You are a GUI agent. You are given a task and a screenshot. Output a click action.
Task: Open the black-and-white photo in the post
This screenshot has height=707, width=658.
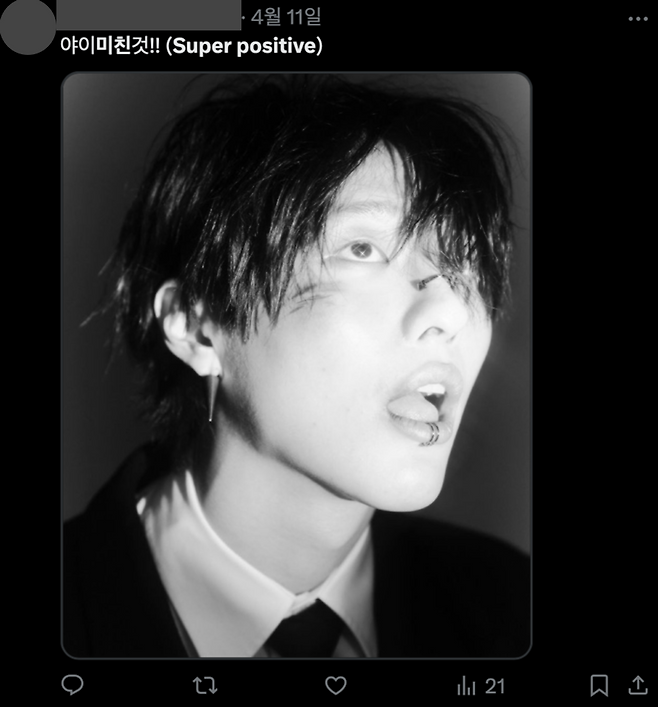[296, 365]
